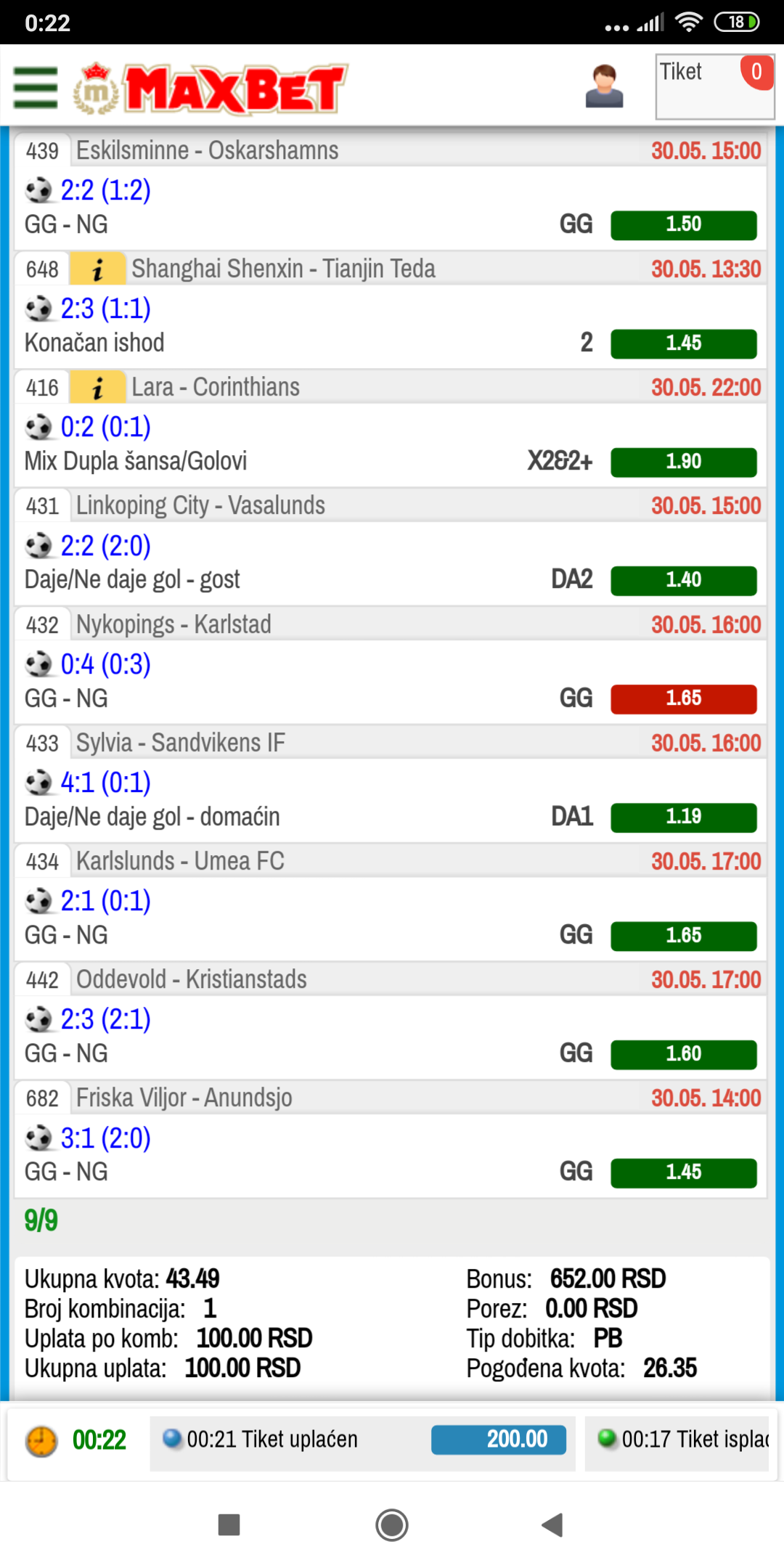Show info for Lara - Corinthians match

click(97, 388)
